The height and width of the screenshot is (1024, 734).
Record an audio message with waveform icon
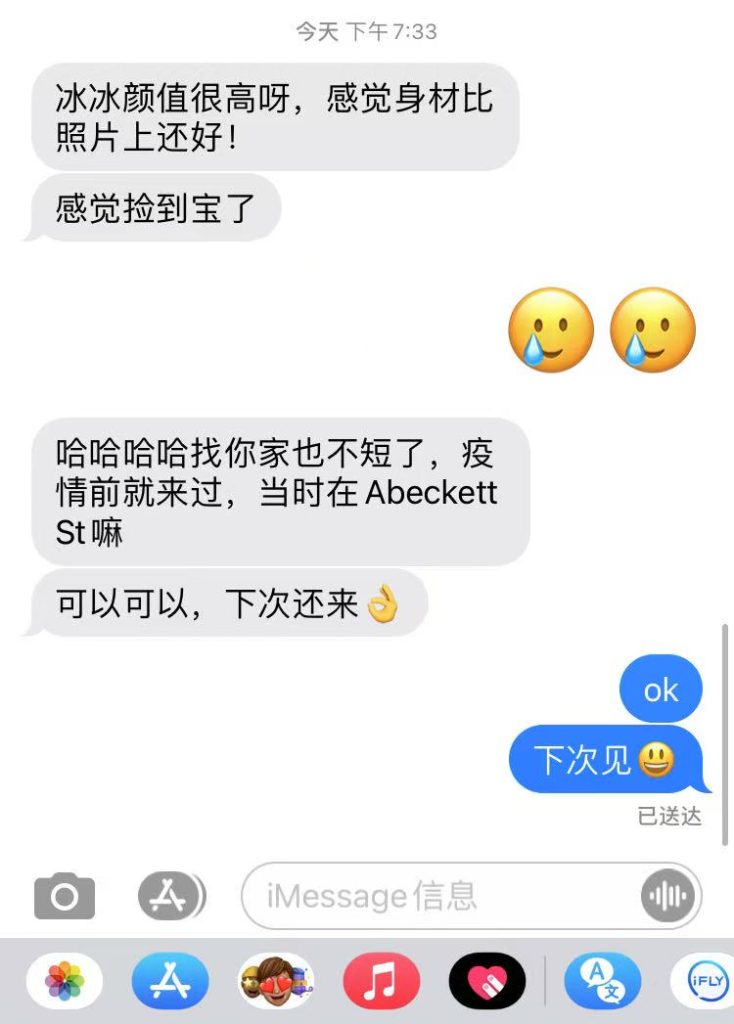[x=667, y=896]
